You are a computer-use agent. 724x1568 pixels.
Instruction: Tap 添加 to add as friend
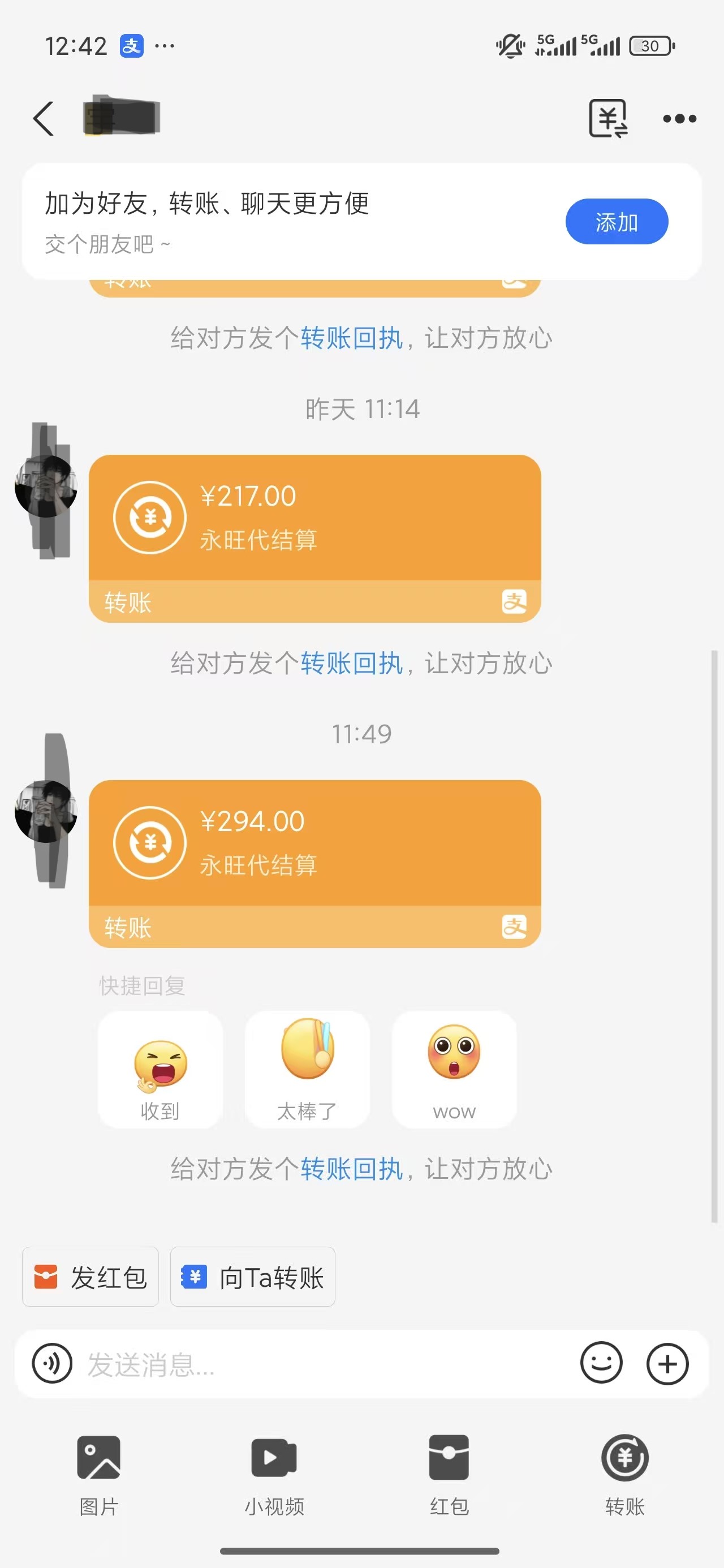coord(616,222)
